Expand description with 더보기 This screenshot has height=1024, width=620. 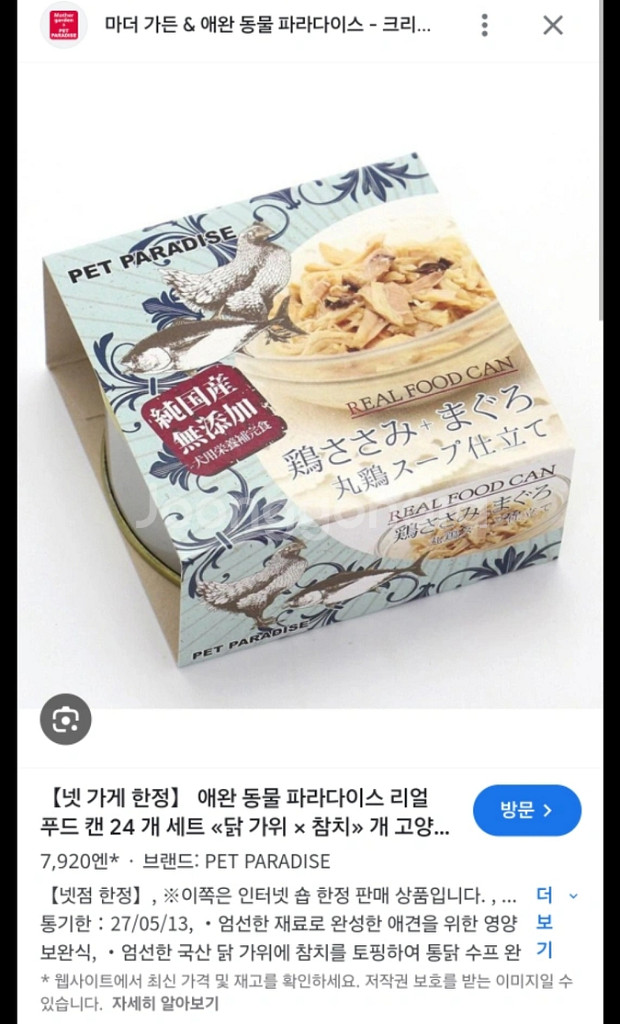click(552, 922)
